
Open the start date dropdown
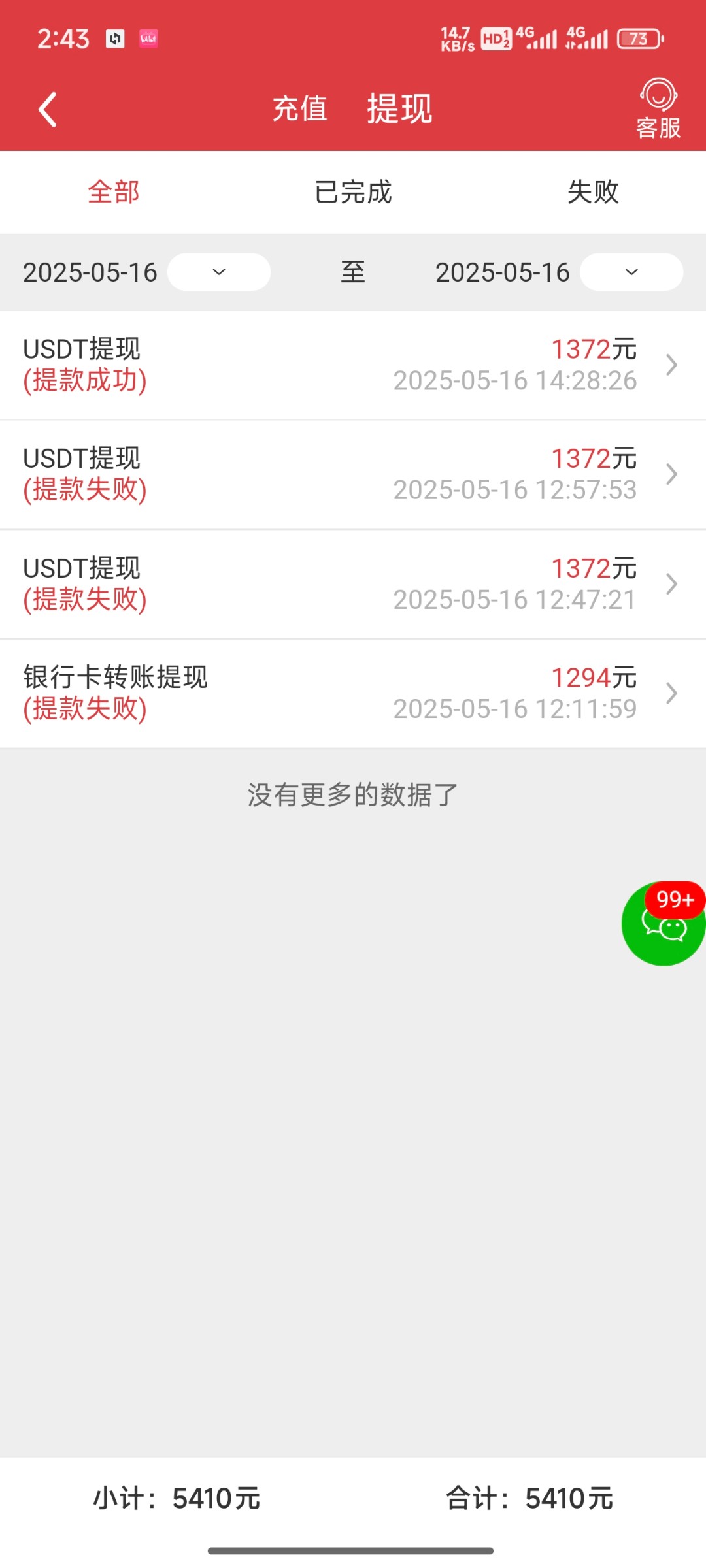(x=219, y=272)
